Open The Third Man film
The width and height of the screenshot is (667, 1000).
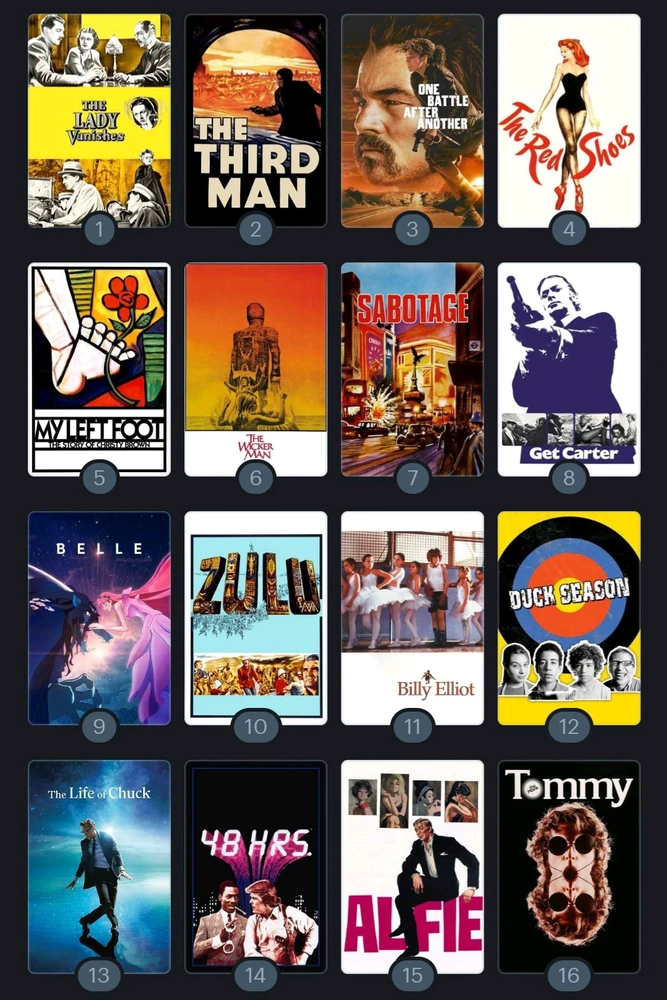256,120
